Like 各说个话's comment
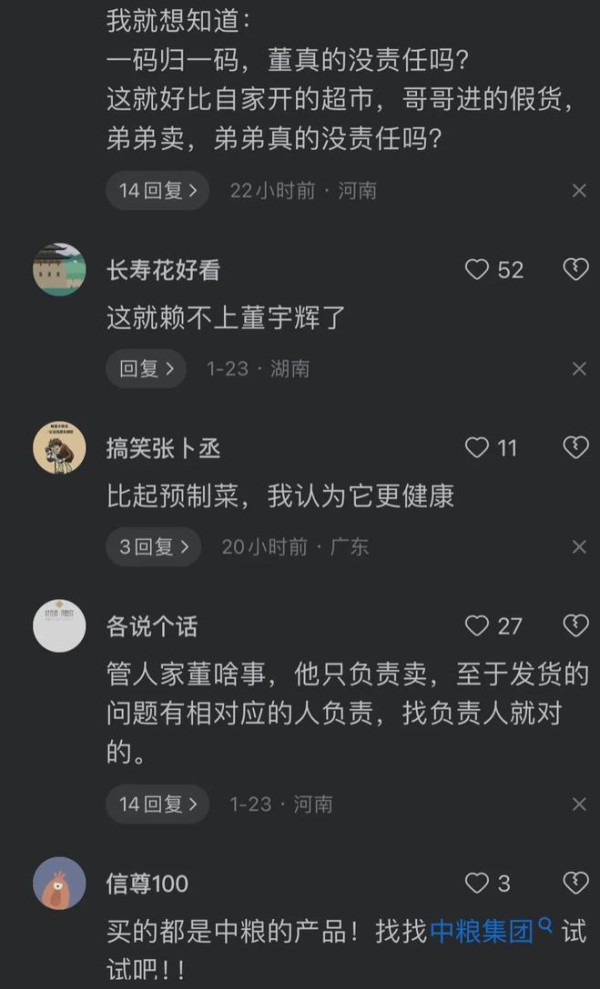 pyautogui.click(x=478, y=626)
